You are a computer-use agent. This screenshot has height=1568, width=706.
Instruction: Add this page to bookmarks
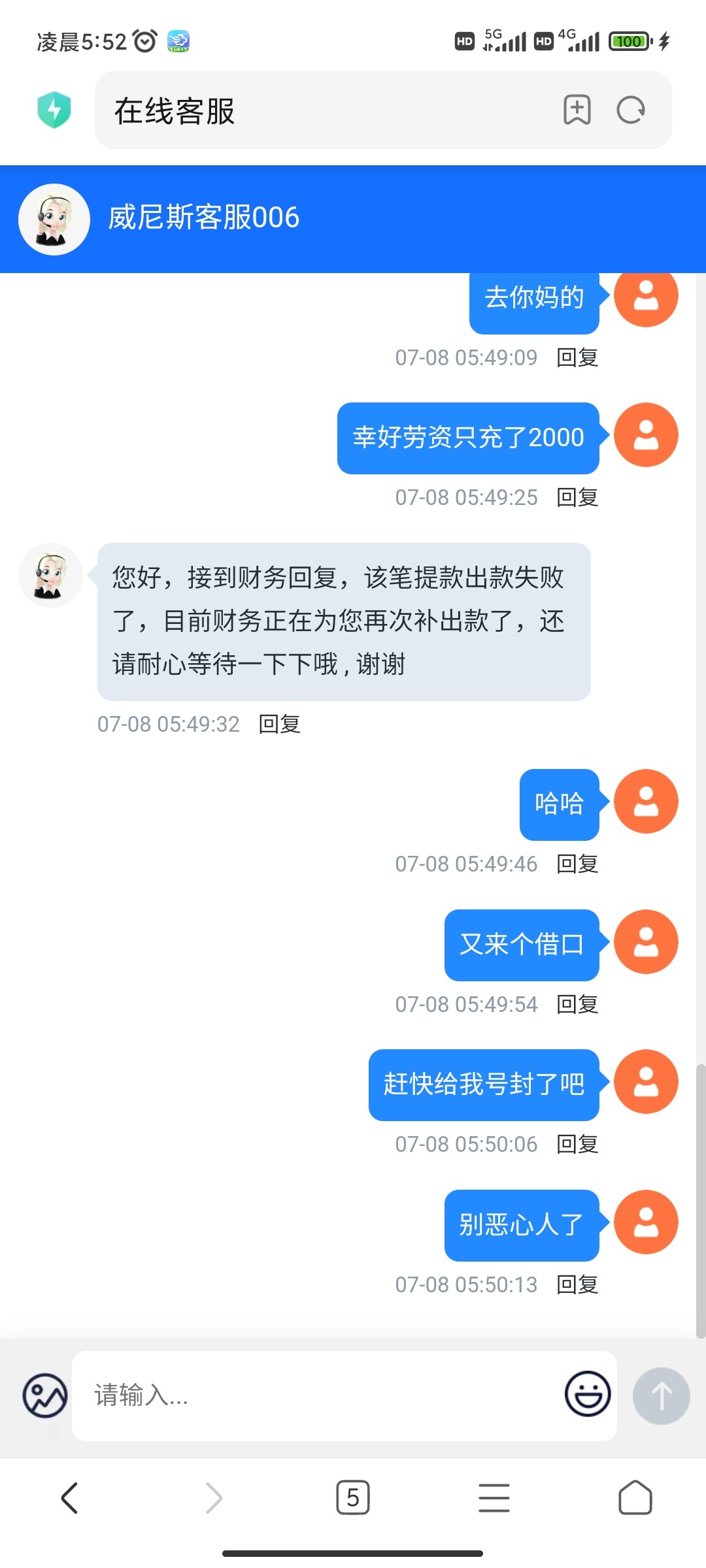(577, 110)
